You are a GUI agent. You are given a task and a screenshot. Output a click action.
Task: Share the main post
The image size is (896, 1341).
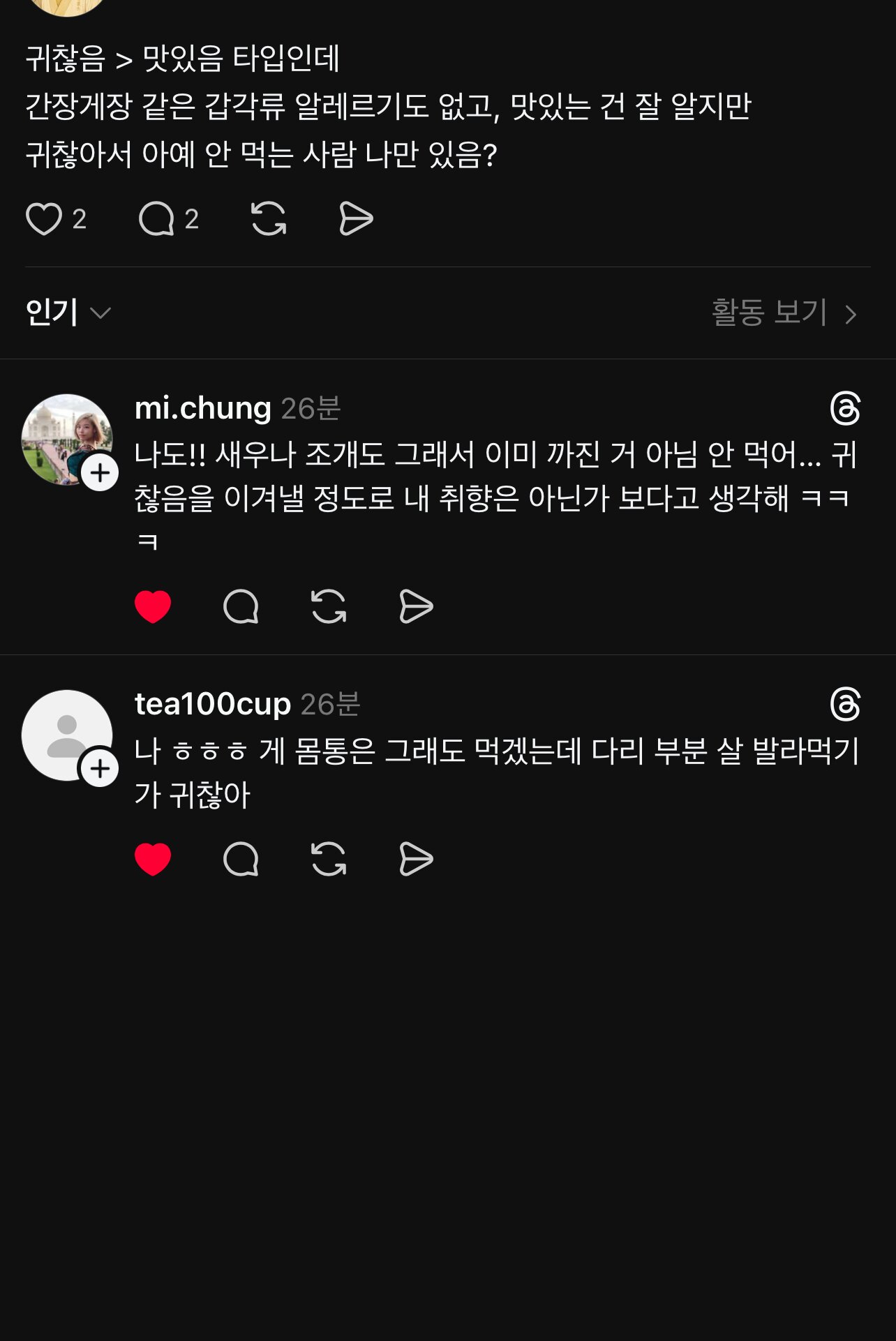[356, 219]
